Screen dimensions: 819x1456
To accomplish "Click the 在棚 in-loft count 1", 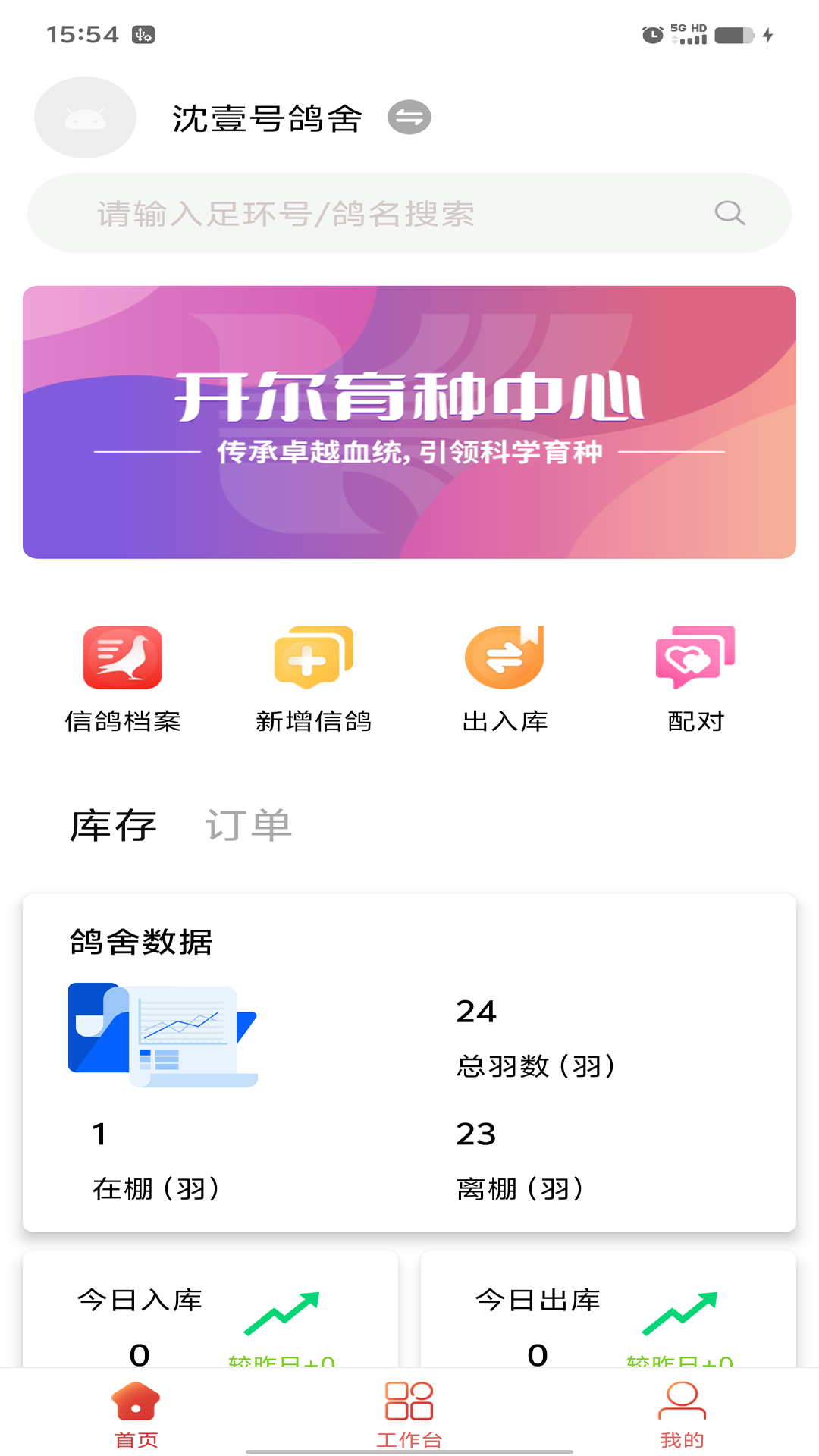I will click(99, 1135).
